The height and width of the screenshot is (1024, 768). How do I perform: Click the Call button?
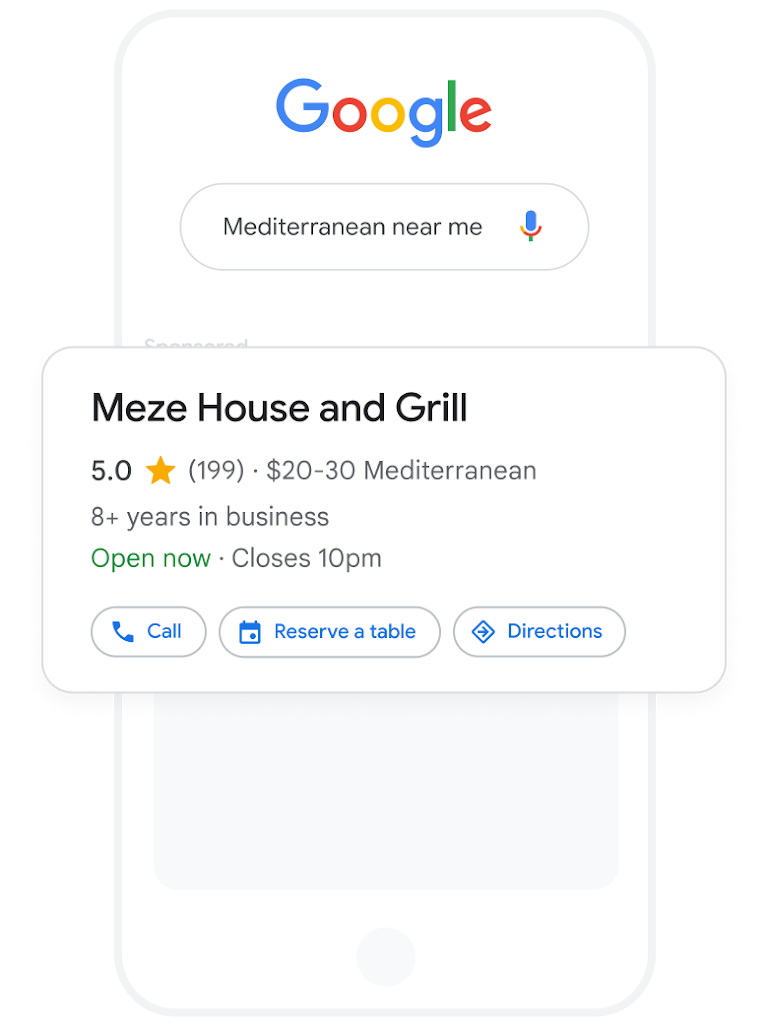148,631
